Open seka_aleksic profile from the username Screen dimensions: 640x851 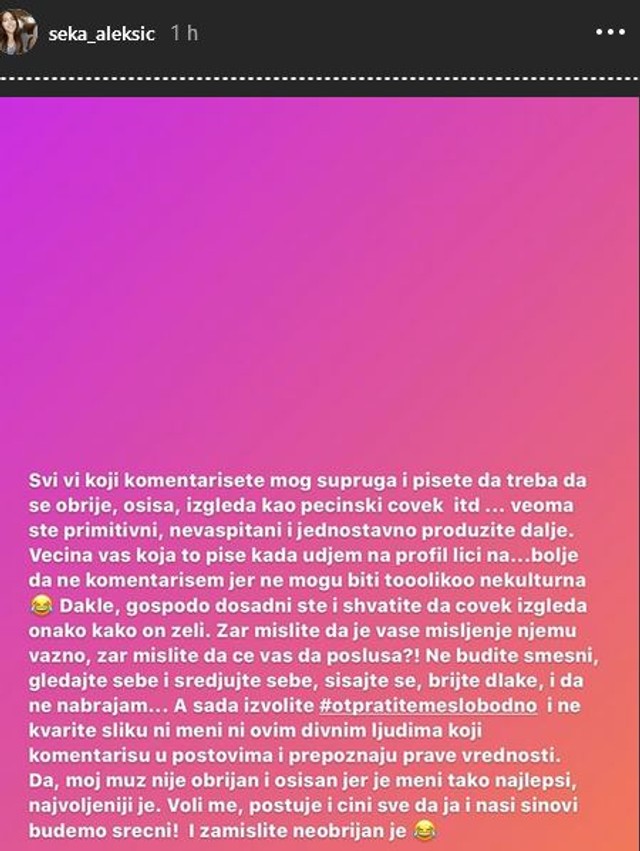[103, 33]
